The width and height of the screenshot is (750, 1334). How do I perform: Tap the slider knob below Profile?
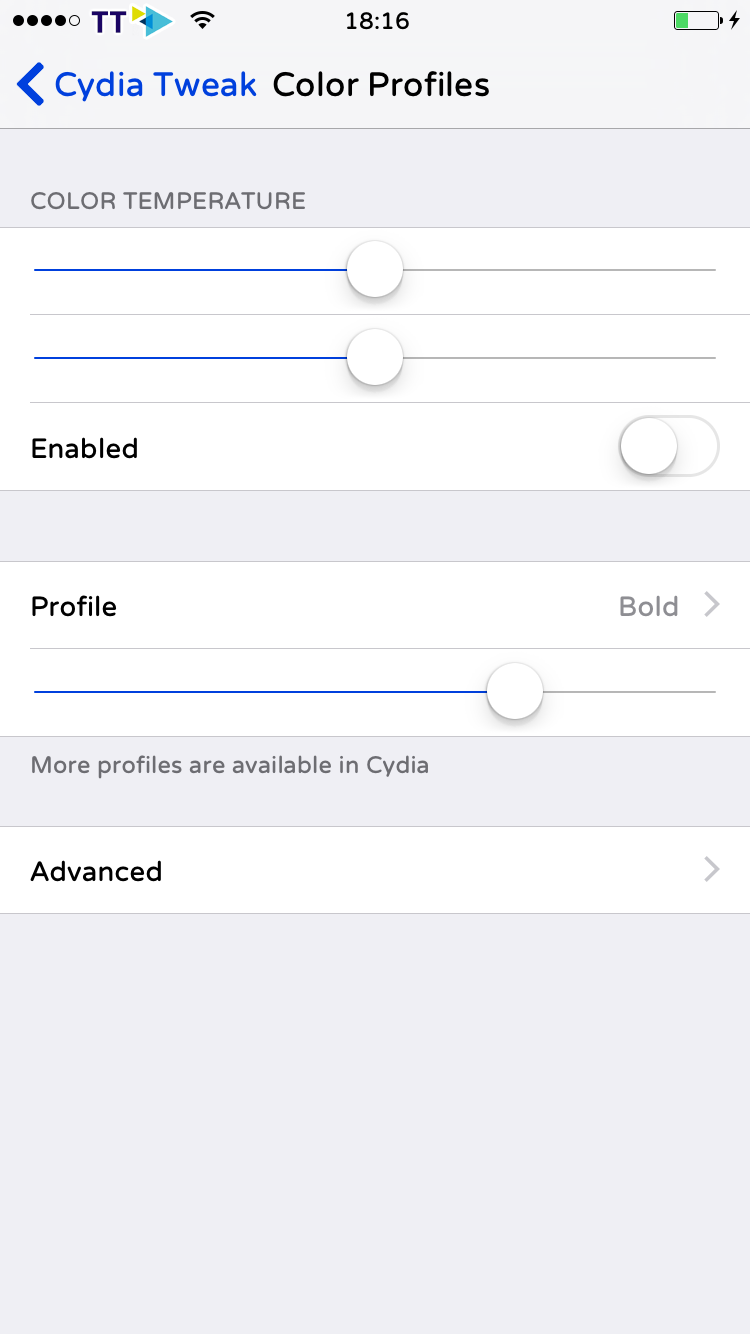point(515,691)
